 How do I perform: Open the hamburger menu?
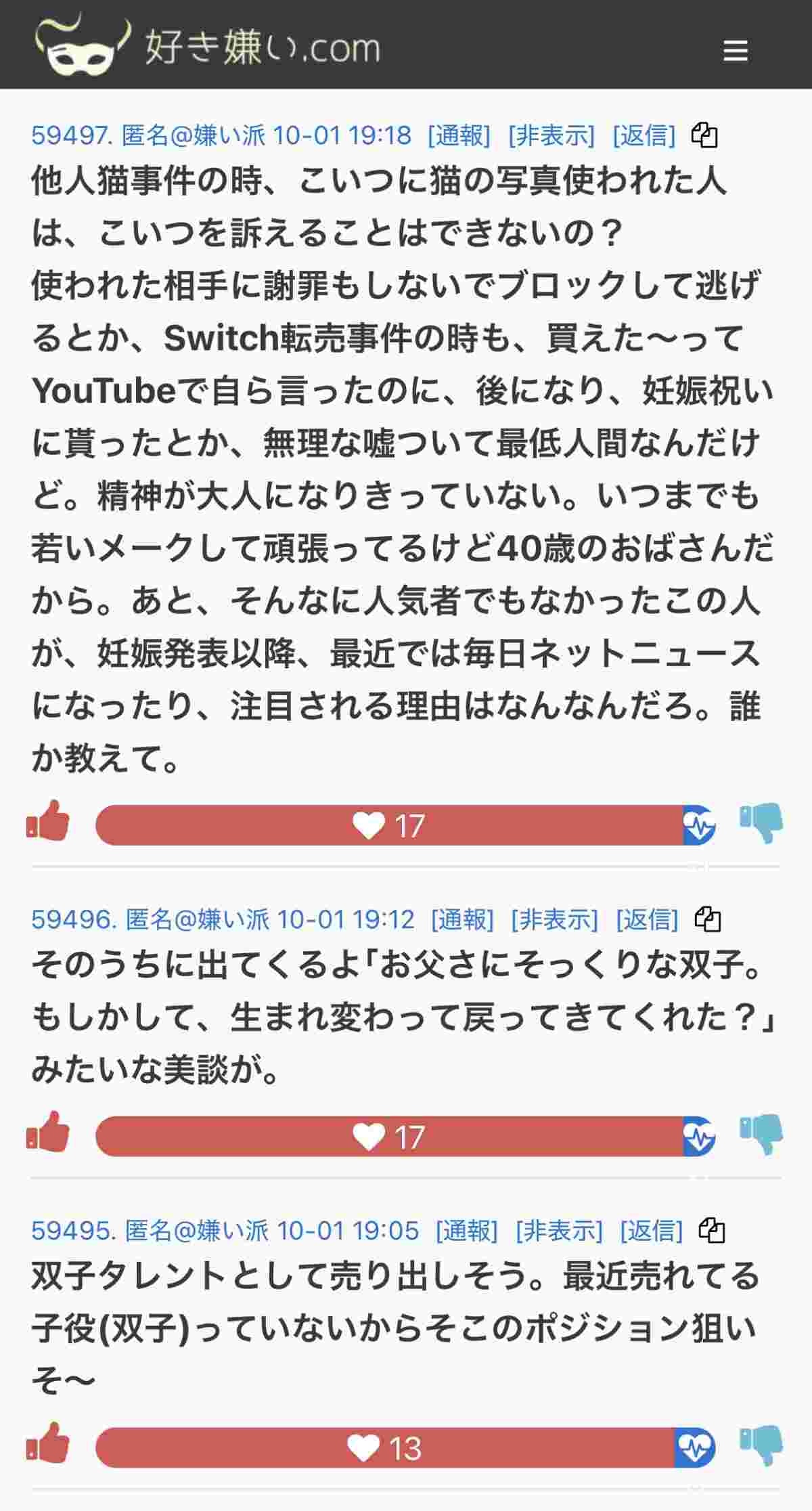(x=735, y=51)
